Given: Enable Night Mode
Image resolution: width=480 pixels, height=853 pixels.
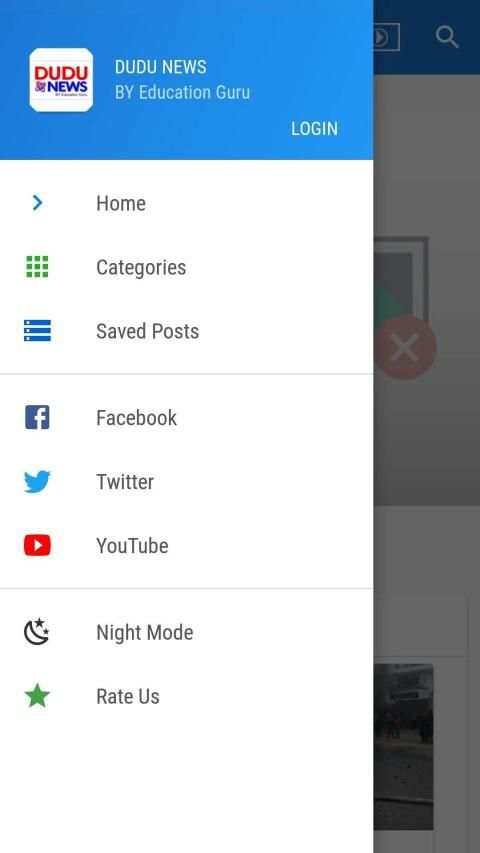Looking at the screenshot, I should coord(187,633).
